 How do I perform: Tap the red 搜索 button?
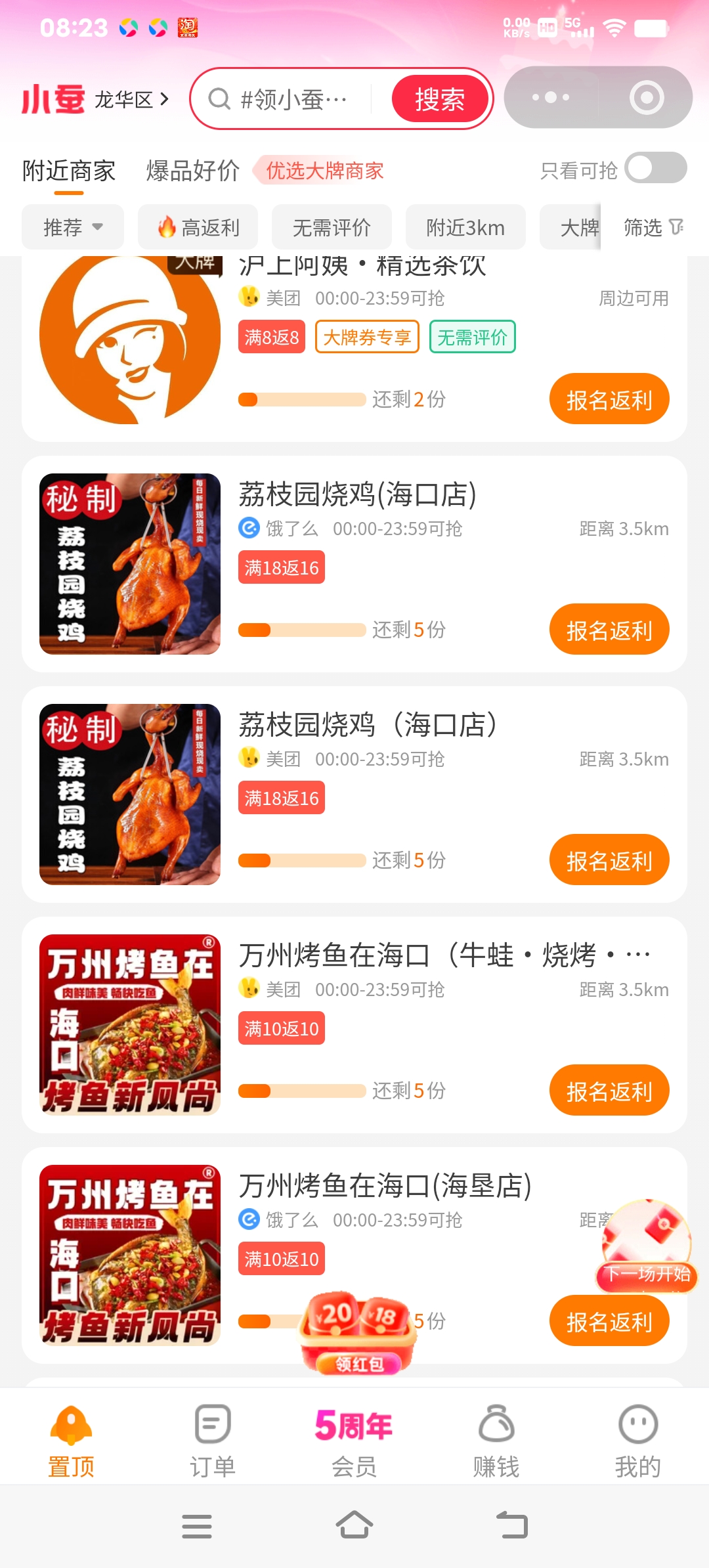coord(440,99)
